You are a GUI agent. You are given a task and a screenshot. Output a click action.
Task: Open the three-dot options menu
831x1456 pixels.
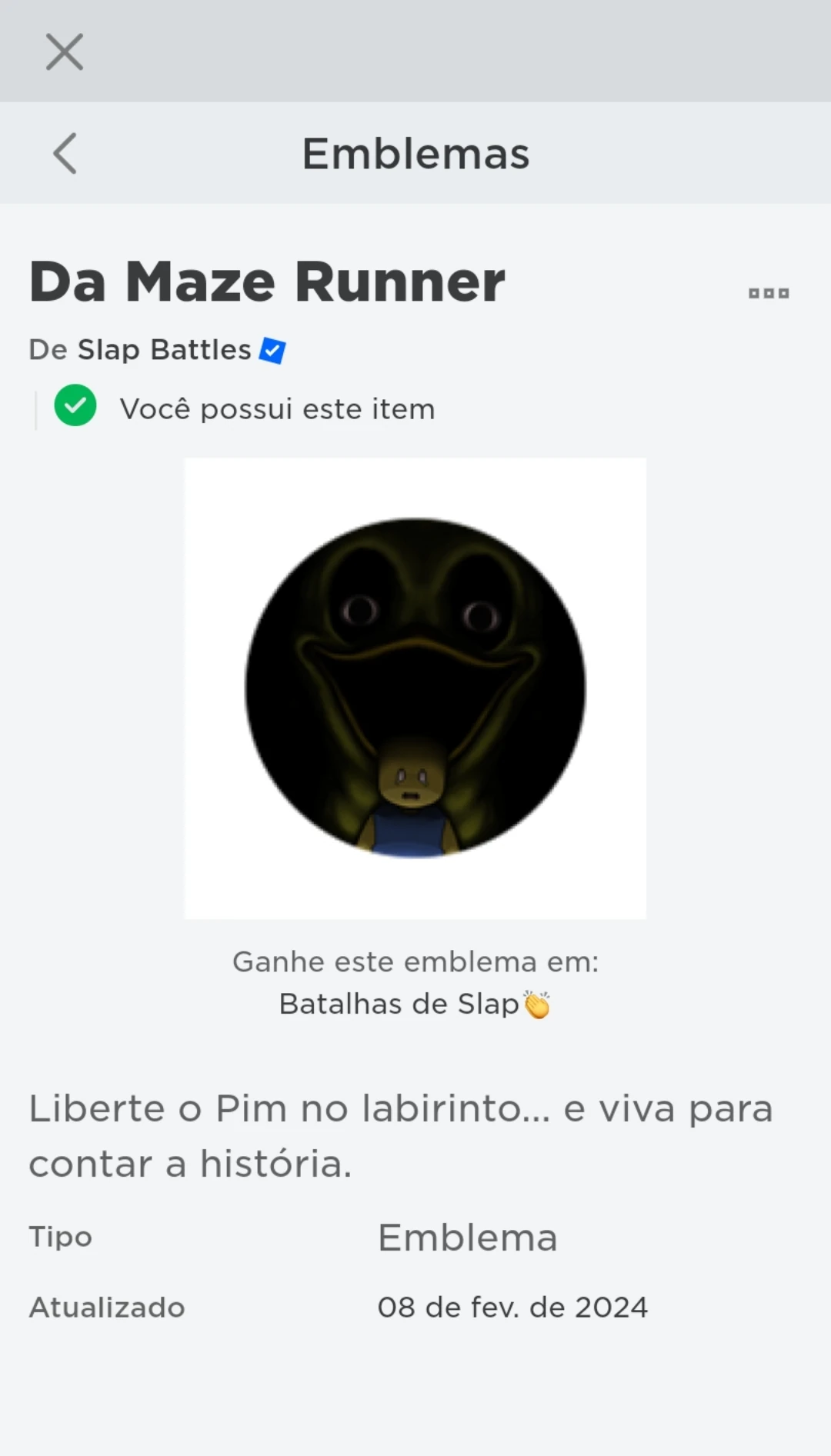(769, 293)
